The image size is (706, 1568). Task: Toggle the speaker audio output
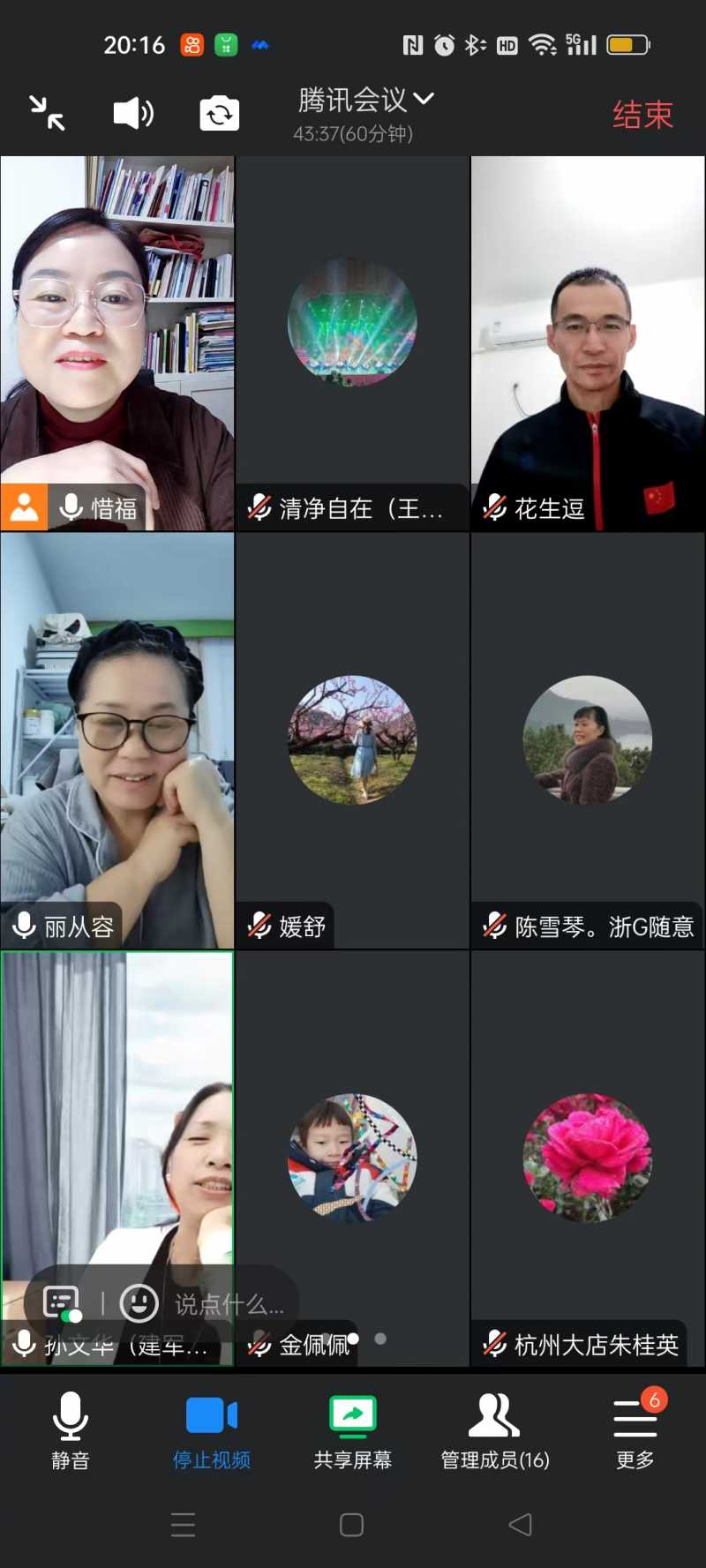coord(133,113)
